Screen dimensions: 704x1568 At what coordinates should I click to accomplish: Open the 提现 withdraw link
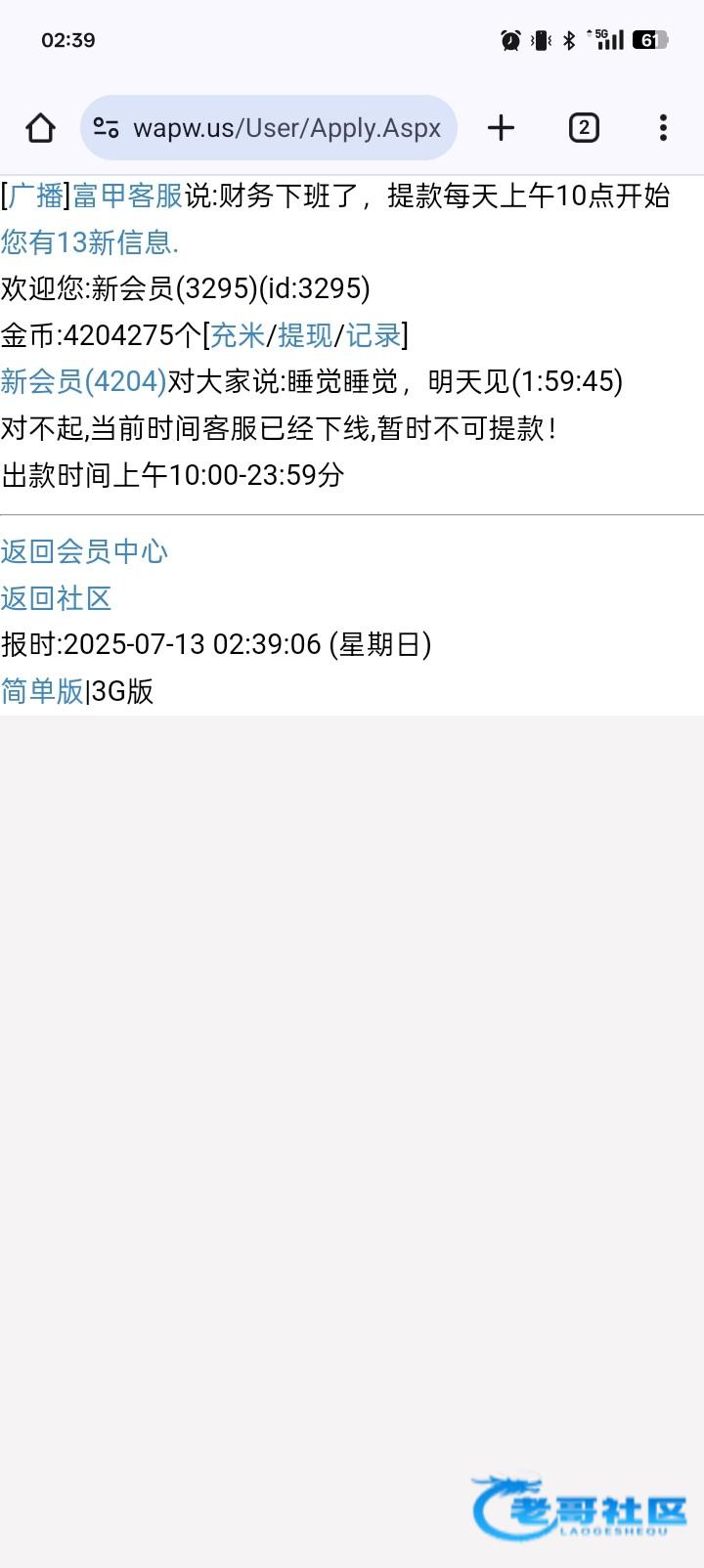(305, 335)
